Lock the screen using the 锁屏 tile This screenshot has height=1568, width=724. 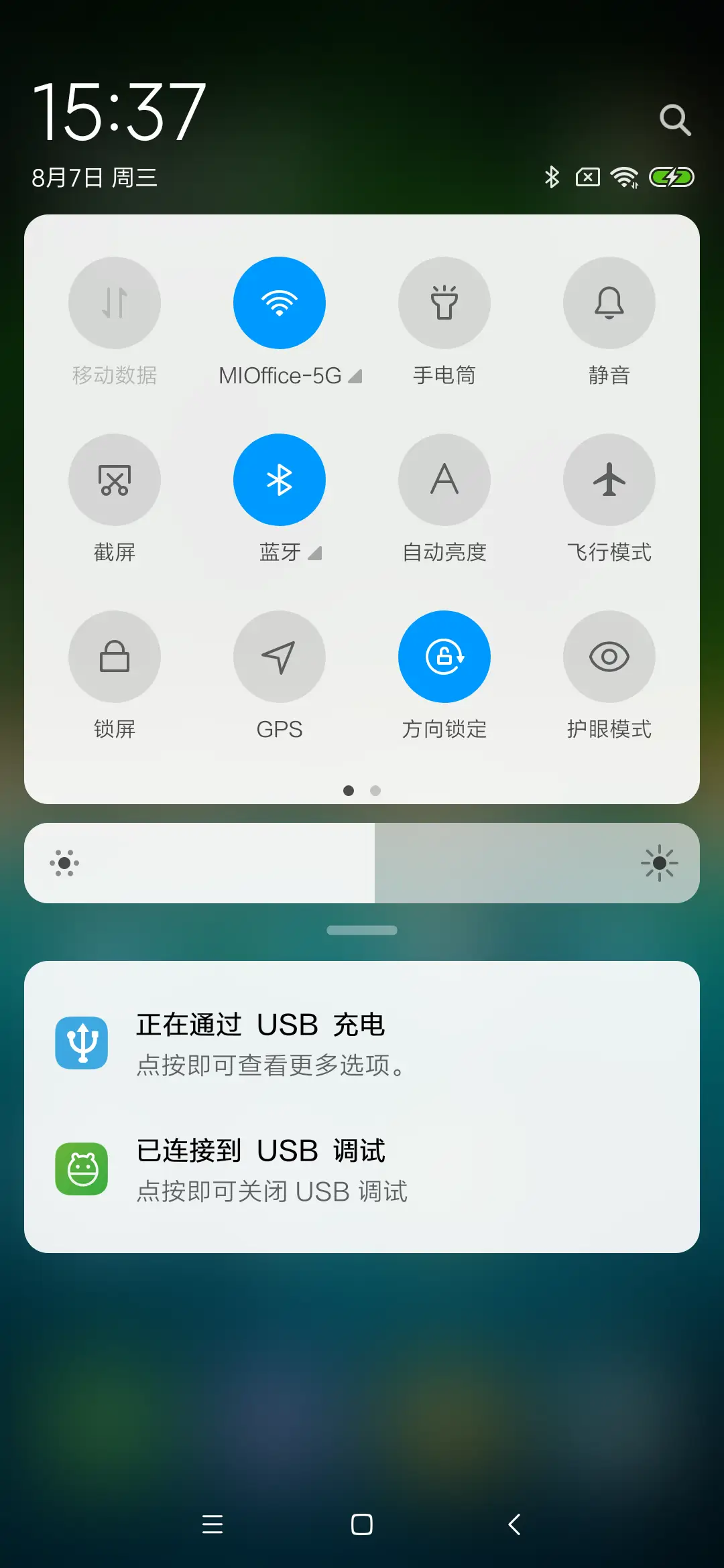click(x=115, y=657)
